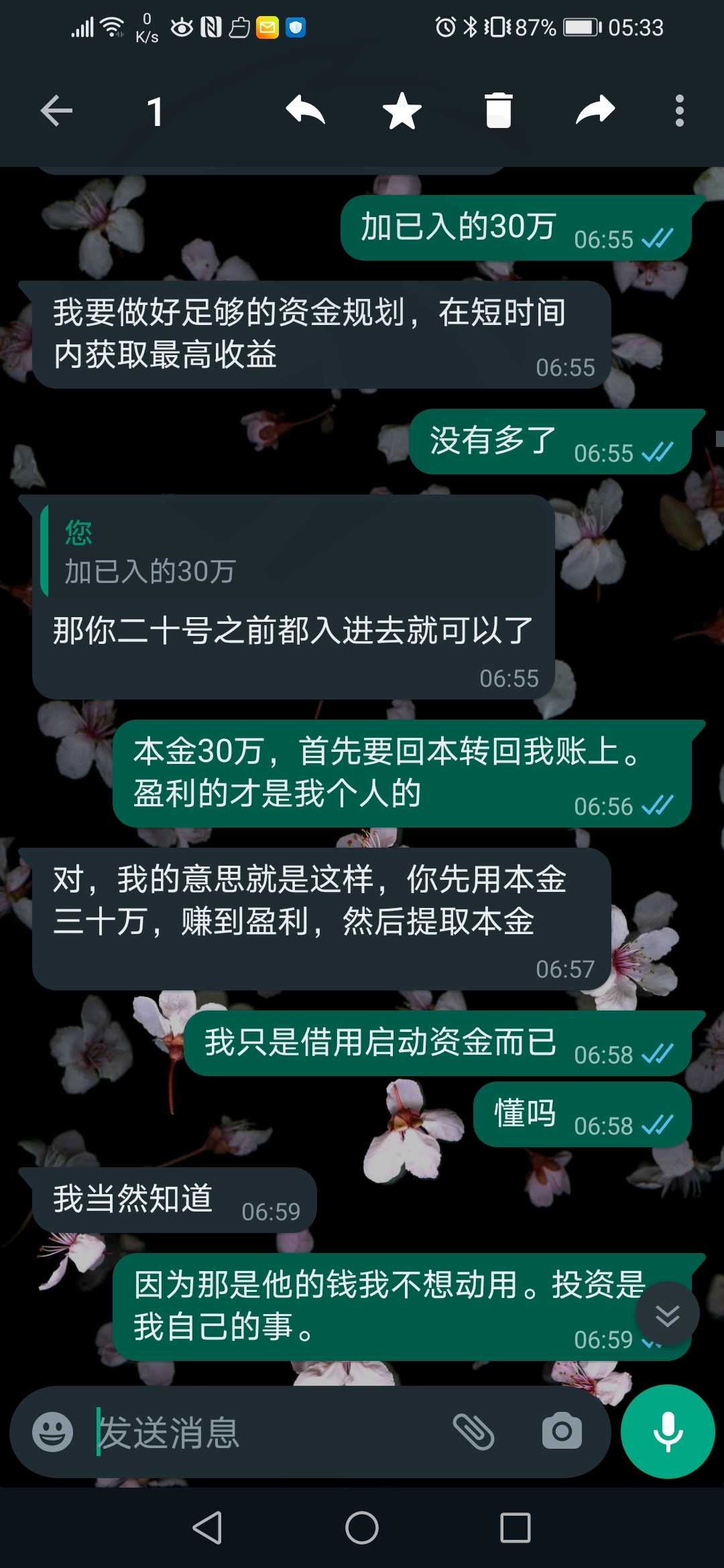Reply to the selected message
The width and height of the screenshot is (724, 1568).
pos(306,111)
